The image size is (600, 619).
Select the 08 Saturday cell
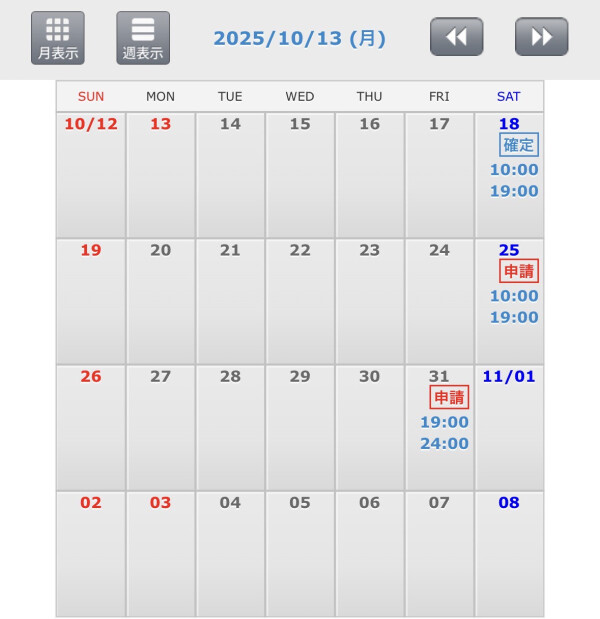509,554
